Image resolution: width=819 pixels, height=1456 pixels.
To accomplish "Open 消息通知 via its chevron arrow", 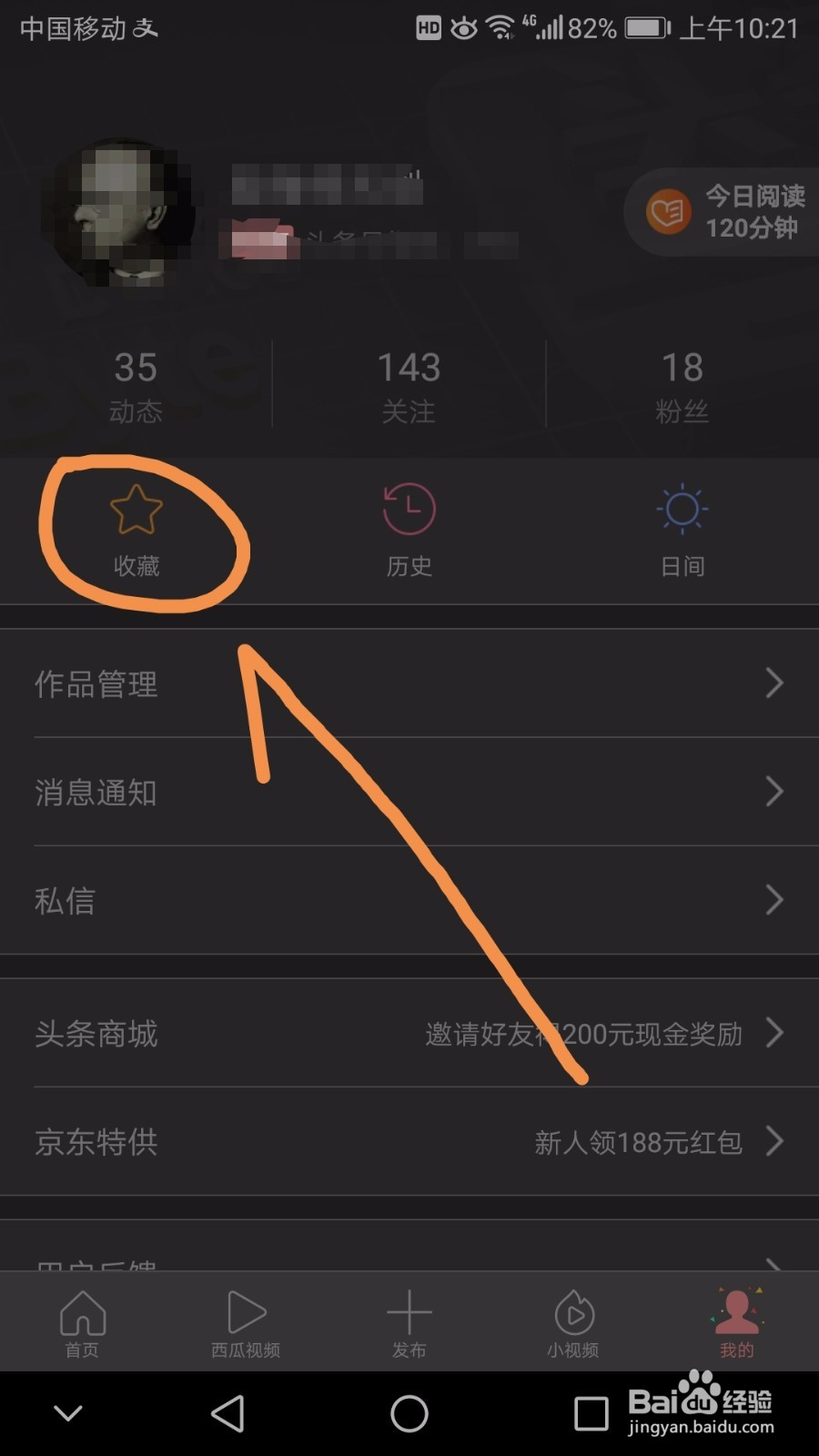I will tap(774, 792).
